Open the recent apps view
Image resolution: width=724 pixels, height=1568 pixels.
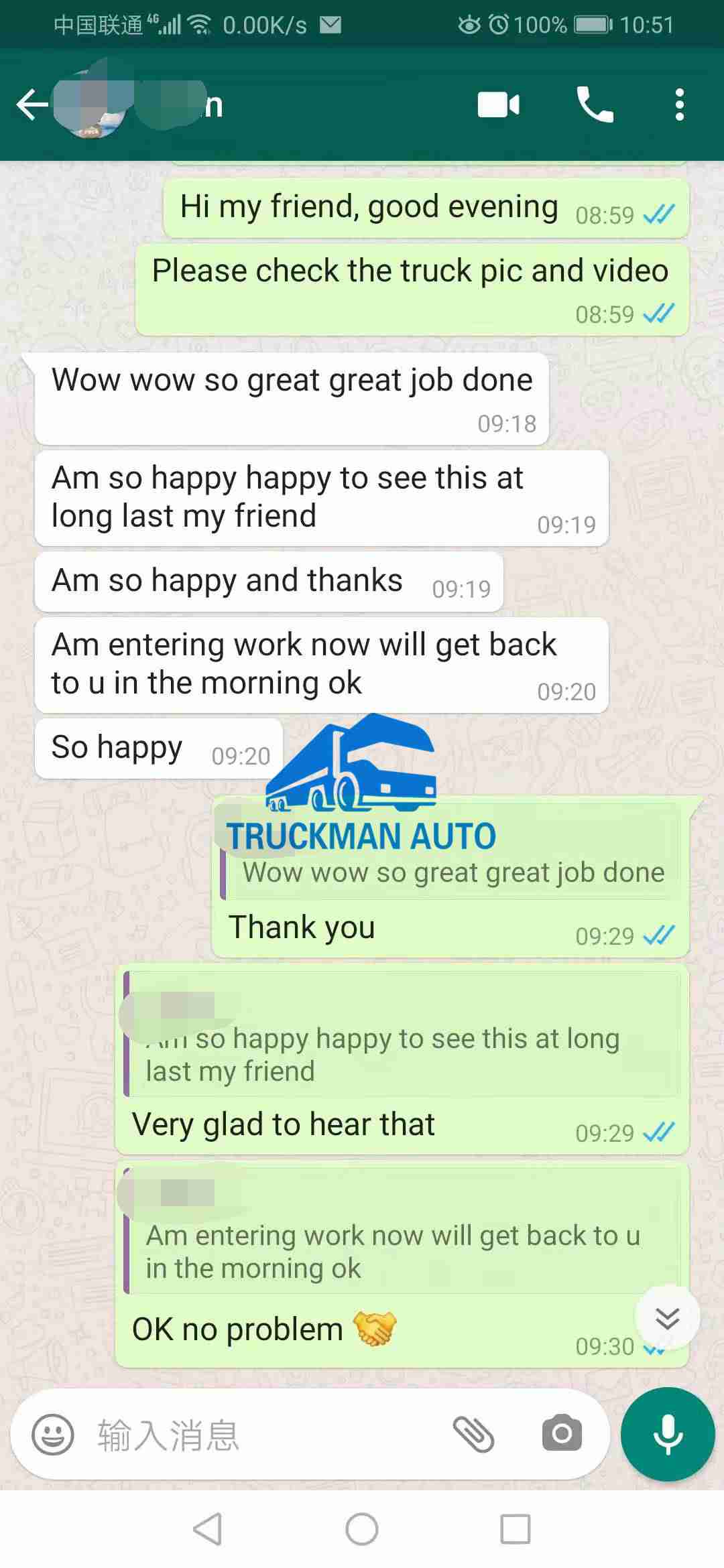pos(516,1530)
